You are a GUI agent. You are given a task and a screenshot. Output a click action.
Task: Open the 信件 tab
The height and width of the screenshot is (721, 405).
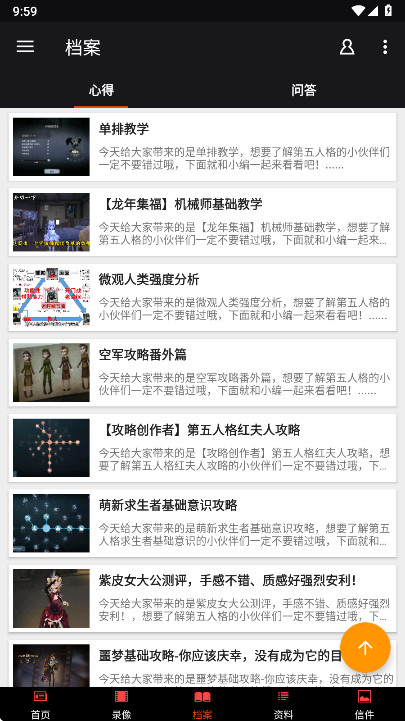(x=364, y=704)
